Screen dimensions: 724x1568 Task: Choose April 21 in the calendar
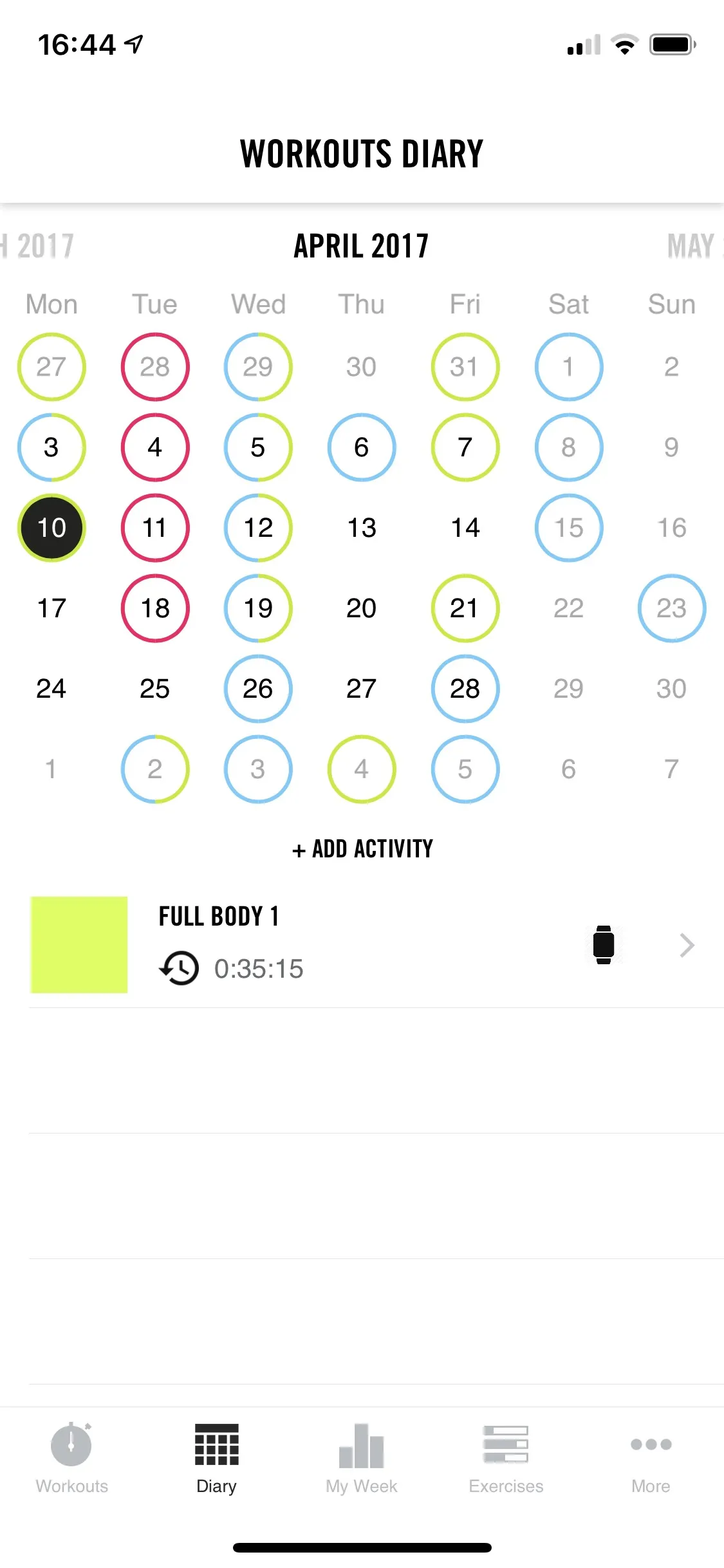[x=465, y=608]
